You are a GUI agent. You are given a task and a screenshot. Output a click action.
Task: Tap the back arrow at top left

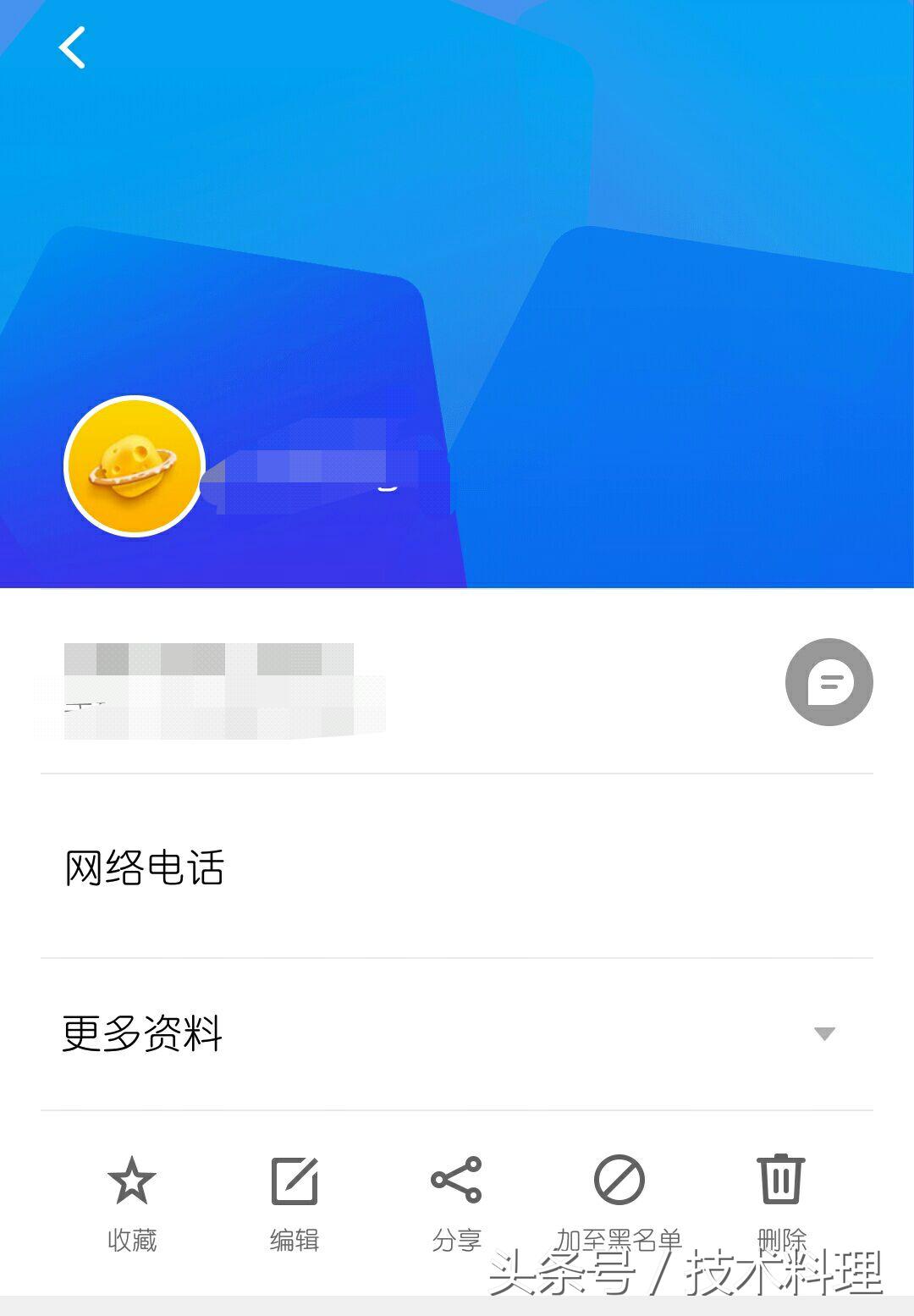pyautogui.click(x=72, y=48)
